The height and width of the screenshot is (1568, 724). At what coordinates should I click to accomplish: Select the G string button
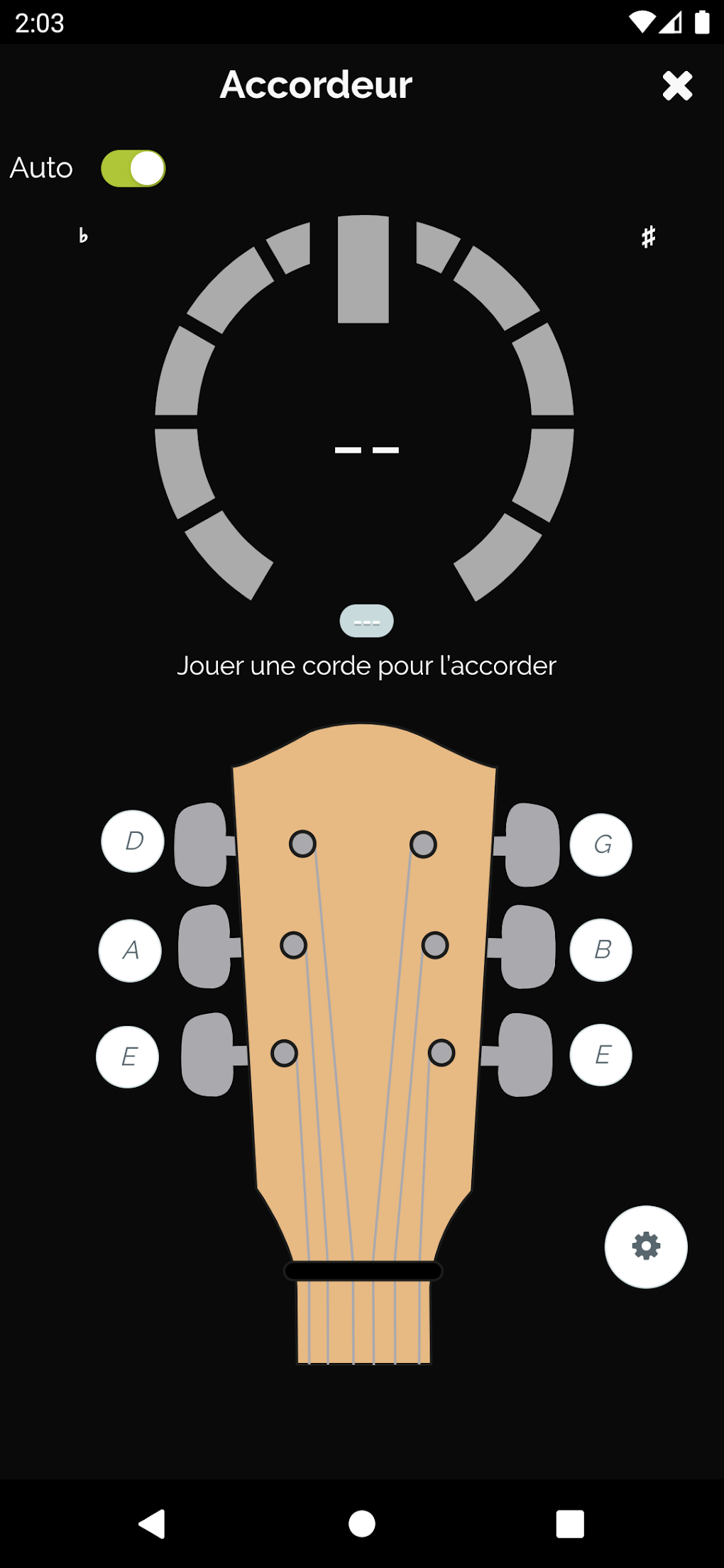pos(601,844)
